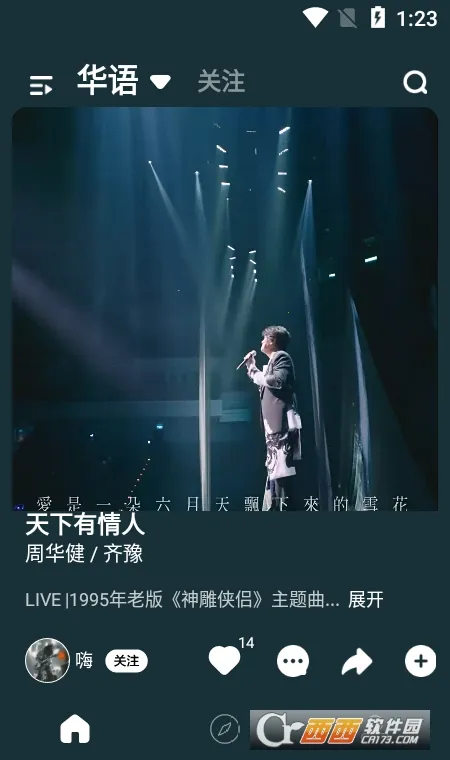Screen dimensions: 450x760
Task: Follow uploader 嗨 with 关注 button
Action: 126,661
